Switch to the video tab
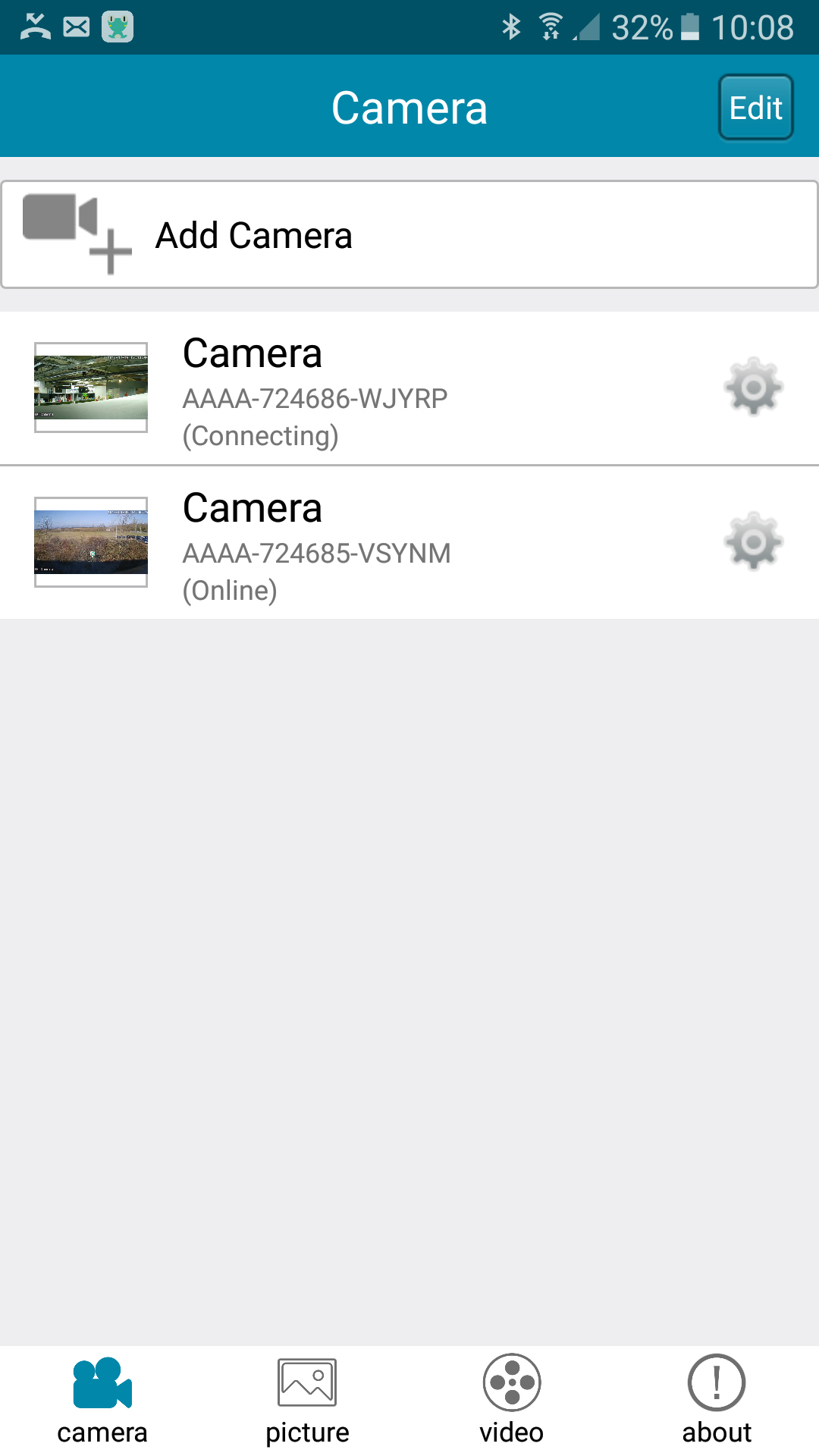Screen dimensions: 819x1456 click(512, 1400)
